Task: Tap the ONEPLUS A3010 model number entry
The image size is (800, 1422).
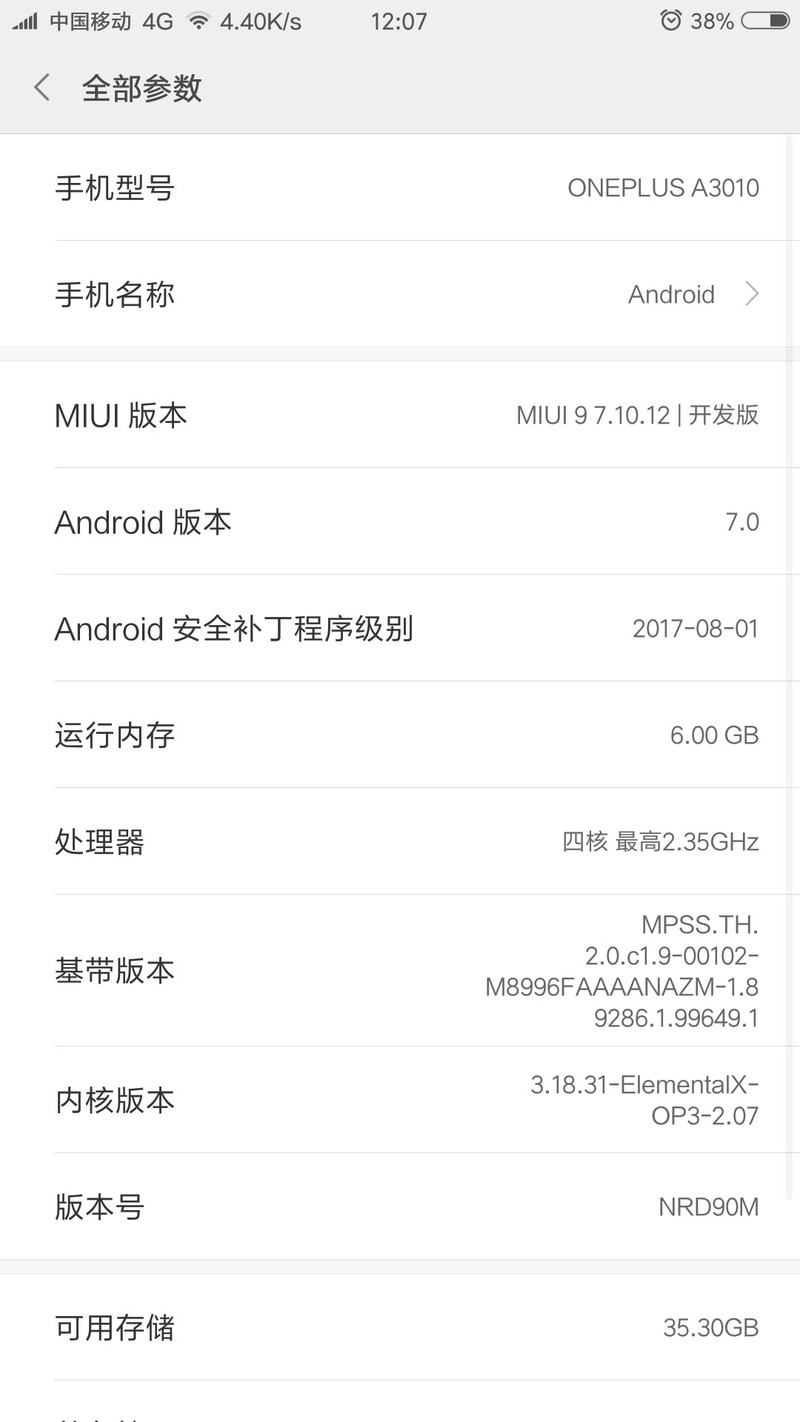Action: click(663, 187)
